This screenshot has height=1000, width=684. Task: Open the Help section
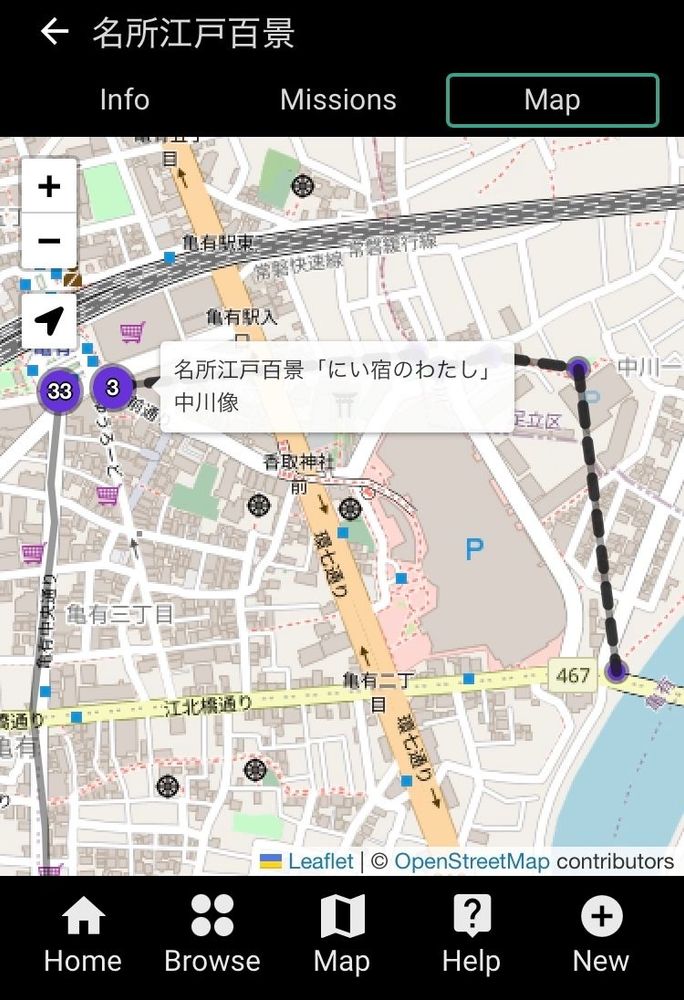pyautogui.click(x=471, y=936)
